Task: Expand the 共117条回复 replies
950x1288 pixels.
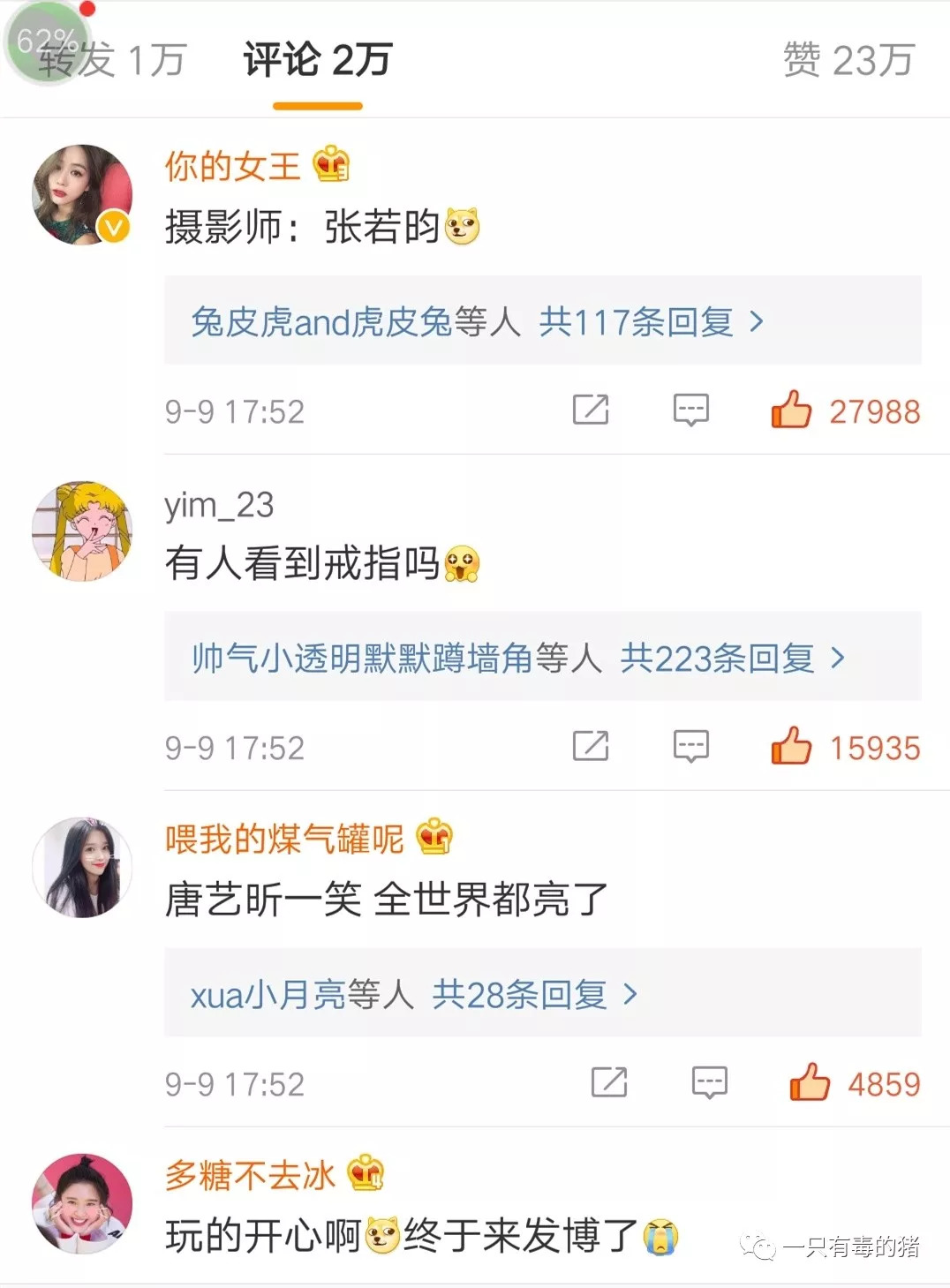Action: pyautogui.click(x=636, y=321)
